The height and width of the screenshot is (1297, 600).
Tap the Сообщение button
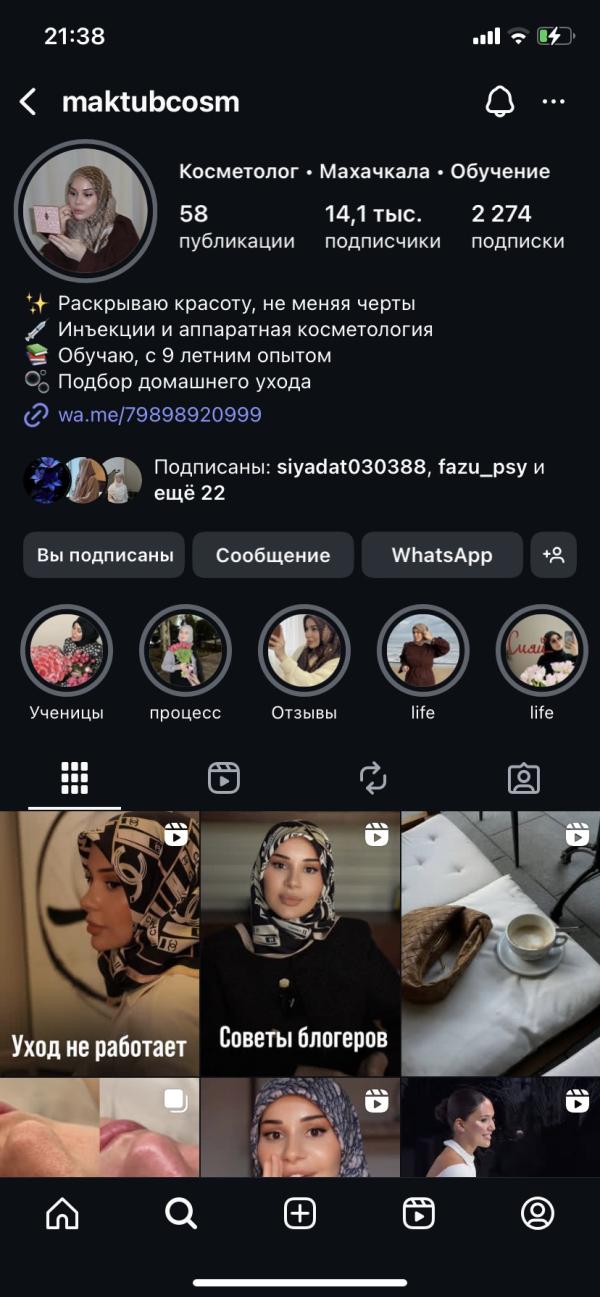[273, 555]
